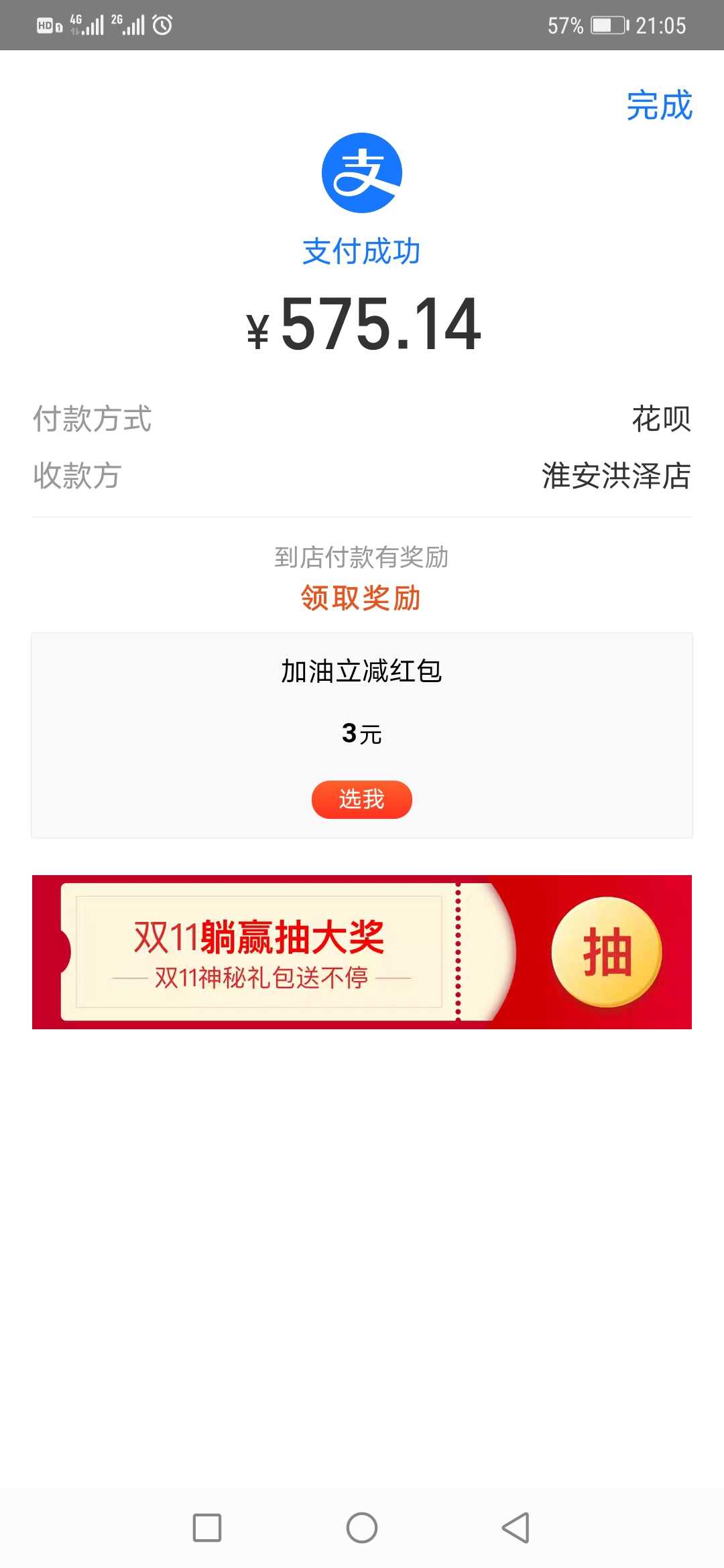Open the 双11躺赢抽大奖 banner
Screen dimensions: 724x1568
(x=362, y=952)
